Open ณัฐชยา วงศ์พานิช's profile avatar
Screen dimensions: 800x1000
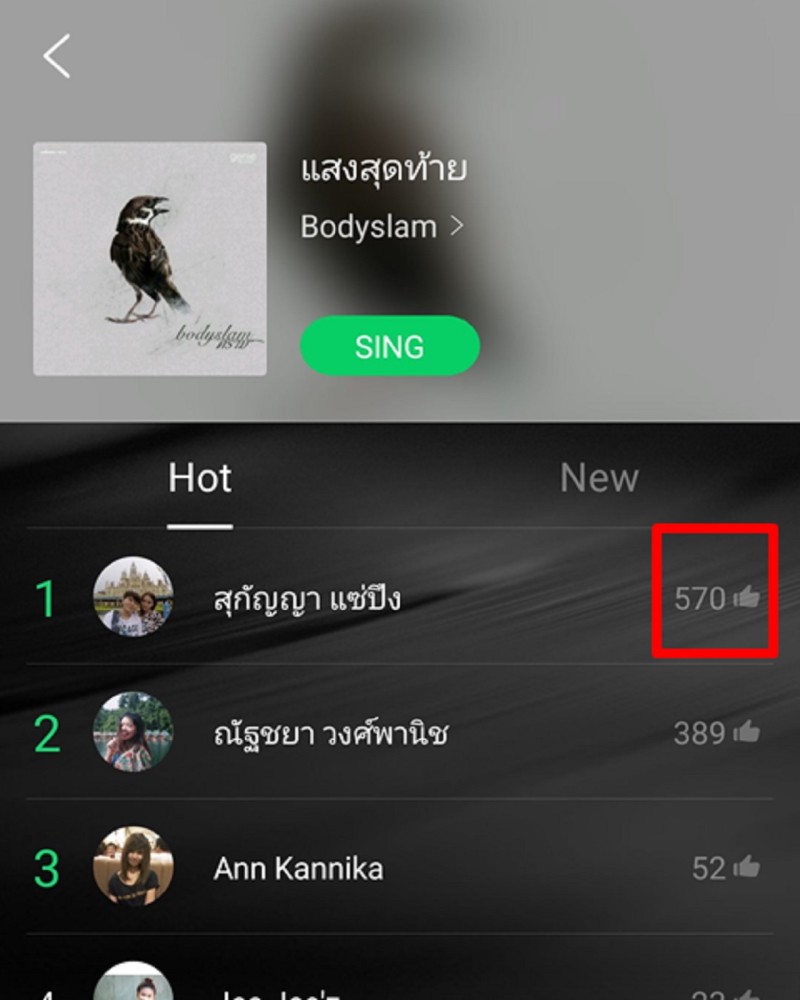click(133, 733)
